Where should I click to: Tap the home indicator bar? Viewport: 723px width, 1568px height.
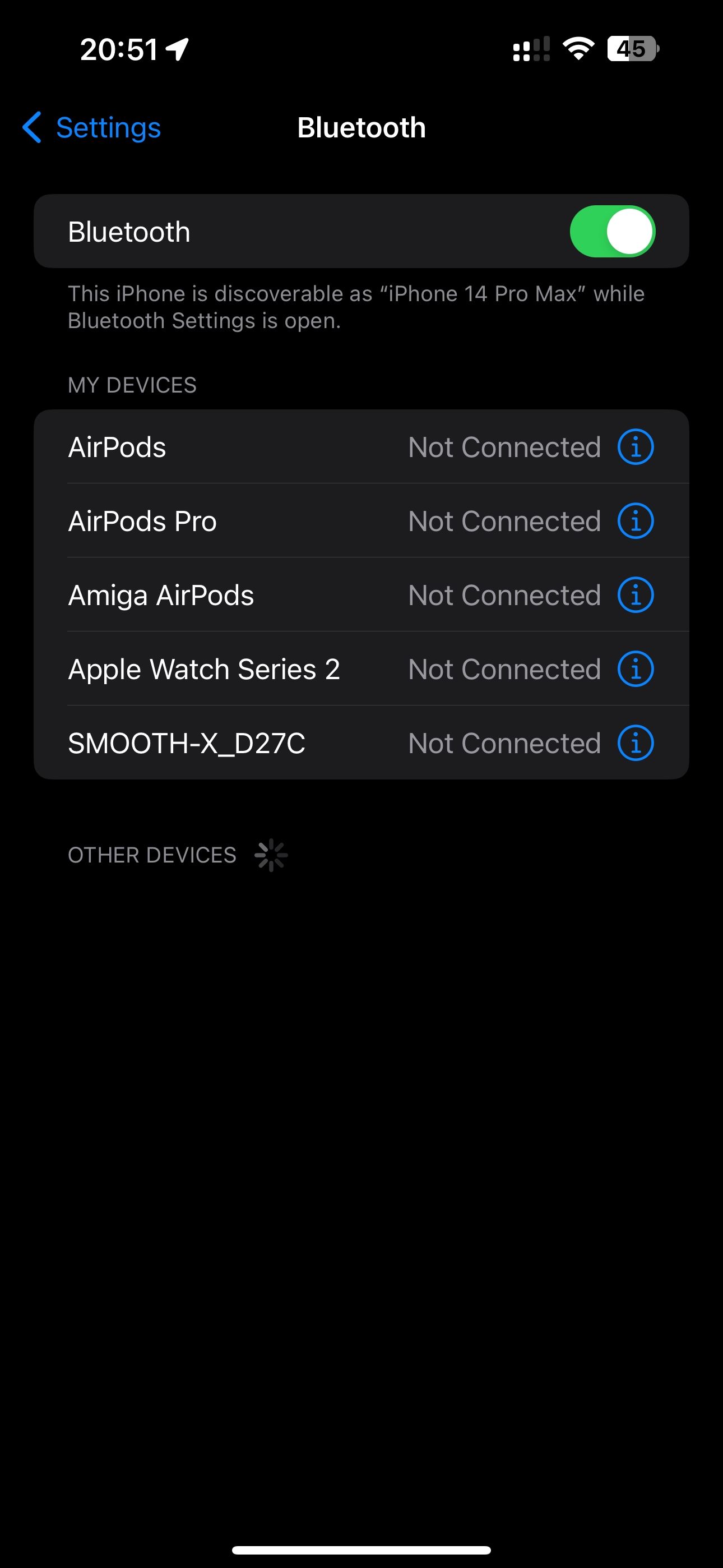(x=361, y=1548)
